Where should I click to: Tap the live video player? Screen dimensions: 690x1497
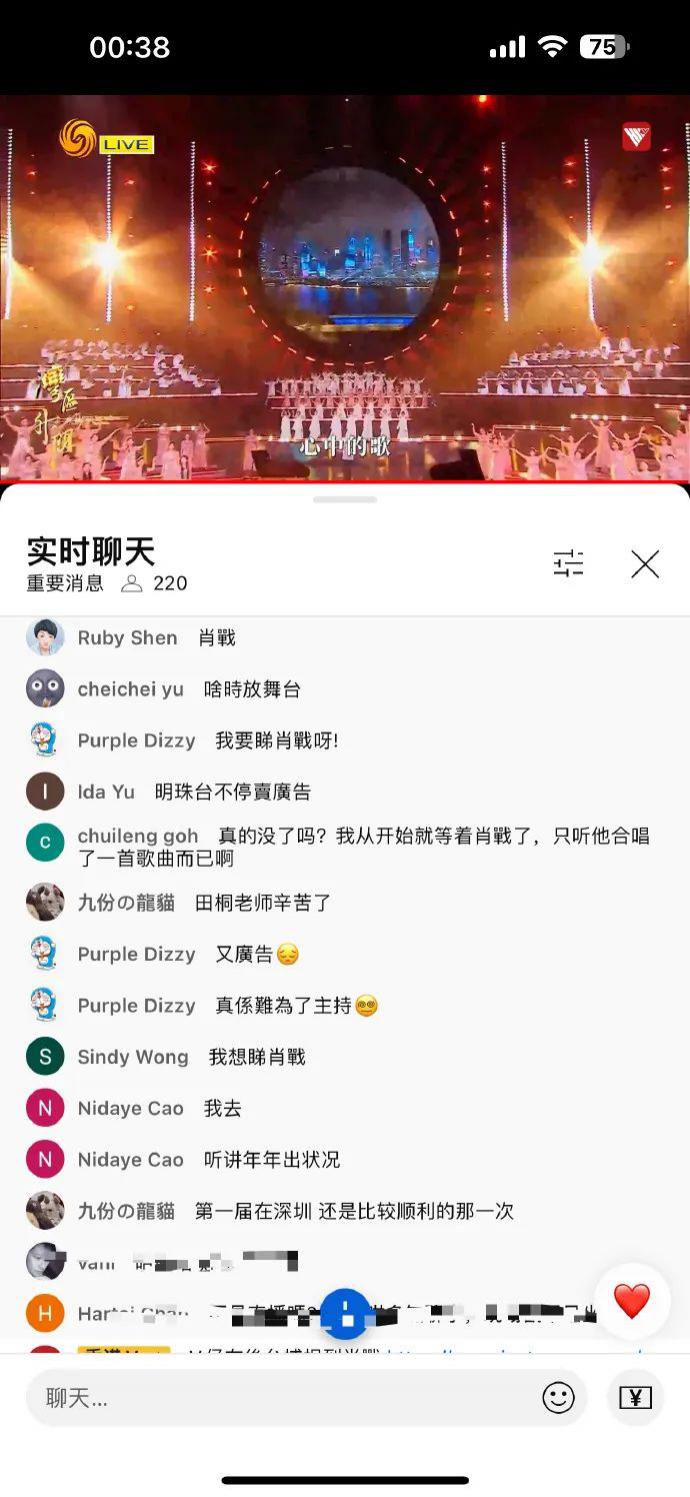(345, 288)
